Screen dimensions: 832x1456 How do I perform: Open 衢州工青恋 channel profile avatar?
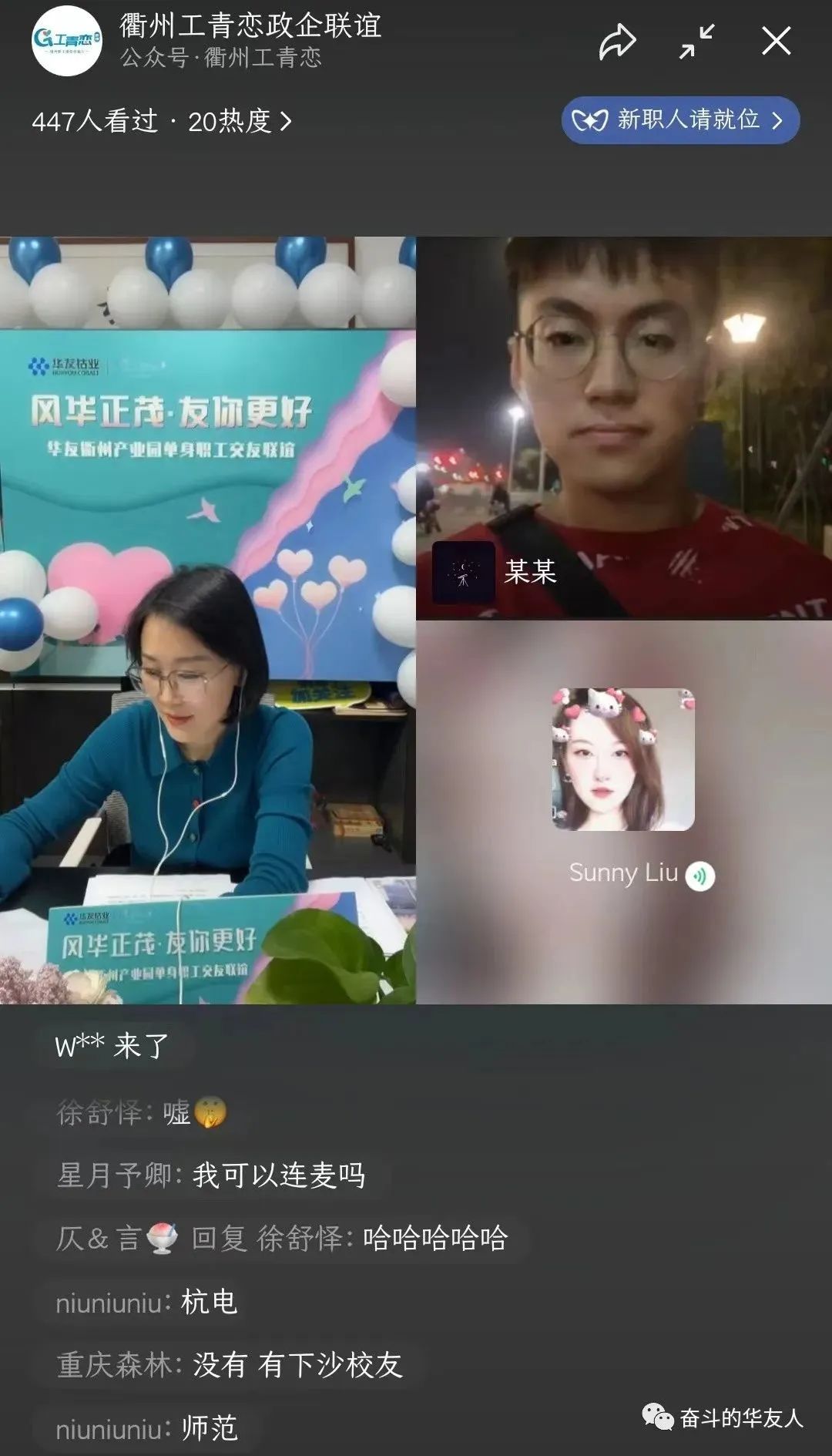[x=67, y=41]
